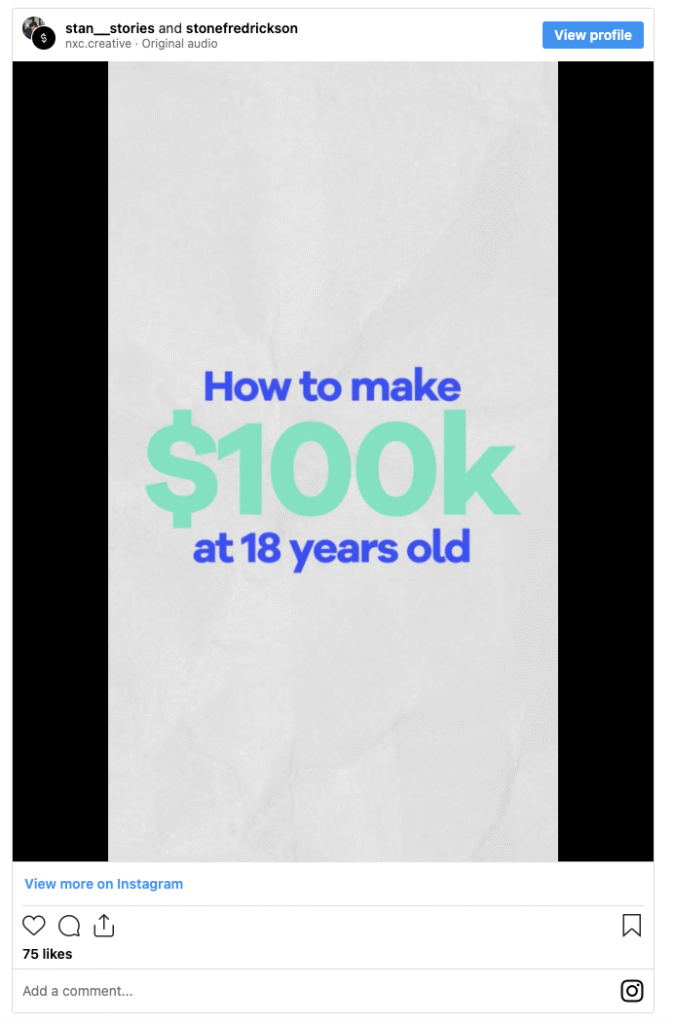Open View more on Instagram link
Viewport: 674px width, 1024px height.
[104, 884]
